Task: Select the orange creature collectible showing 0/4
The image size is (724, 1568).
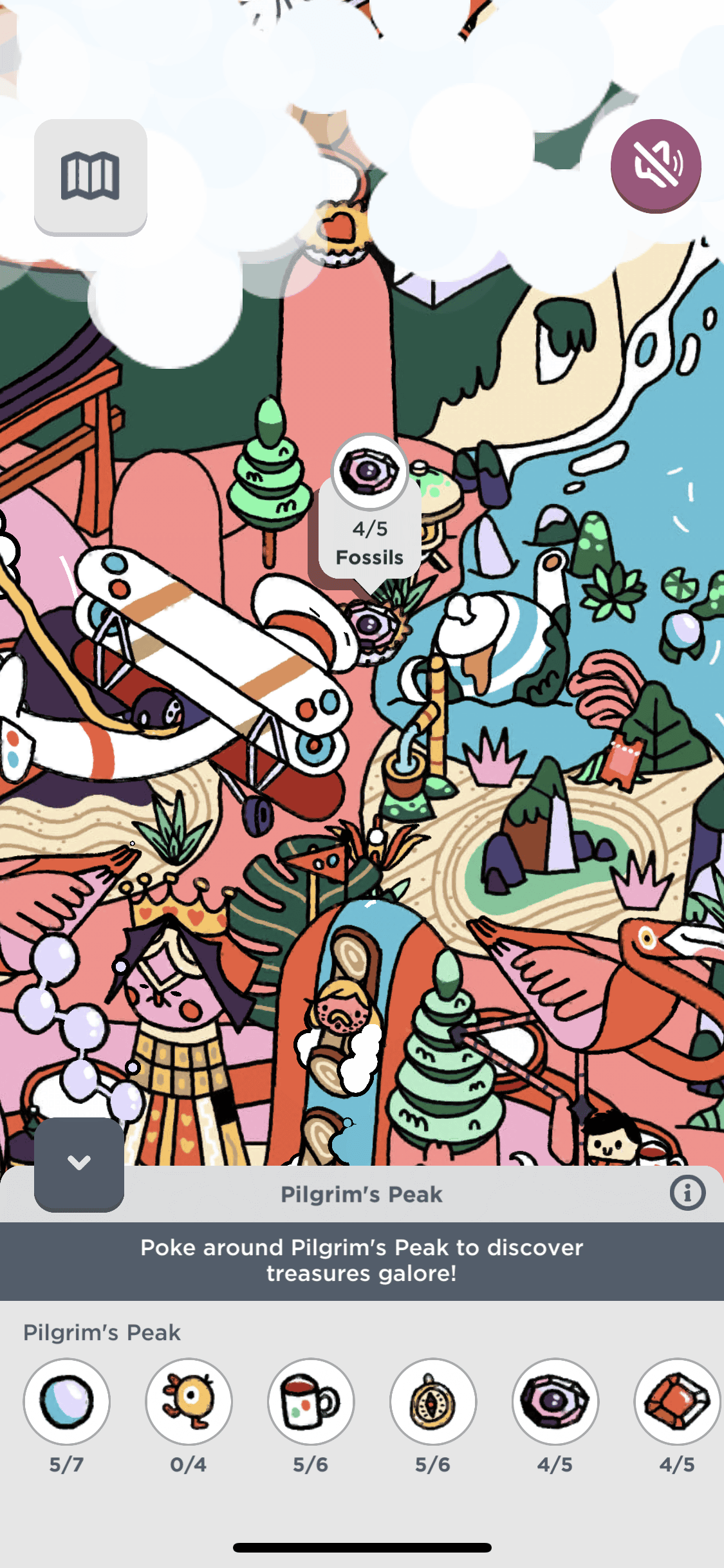Action: point(189,1401)
